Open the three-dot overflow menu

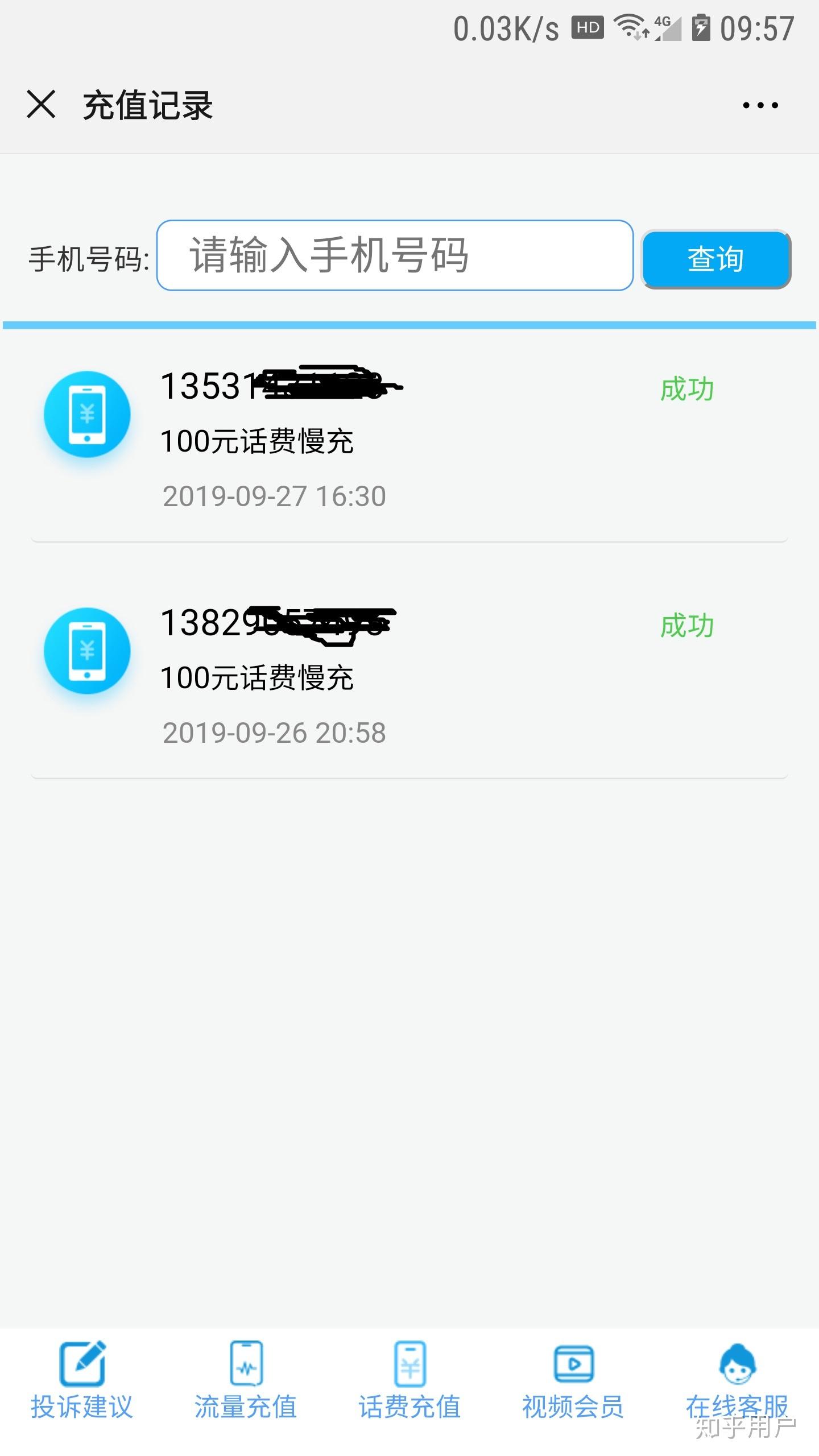760,105
